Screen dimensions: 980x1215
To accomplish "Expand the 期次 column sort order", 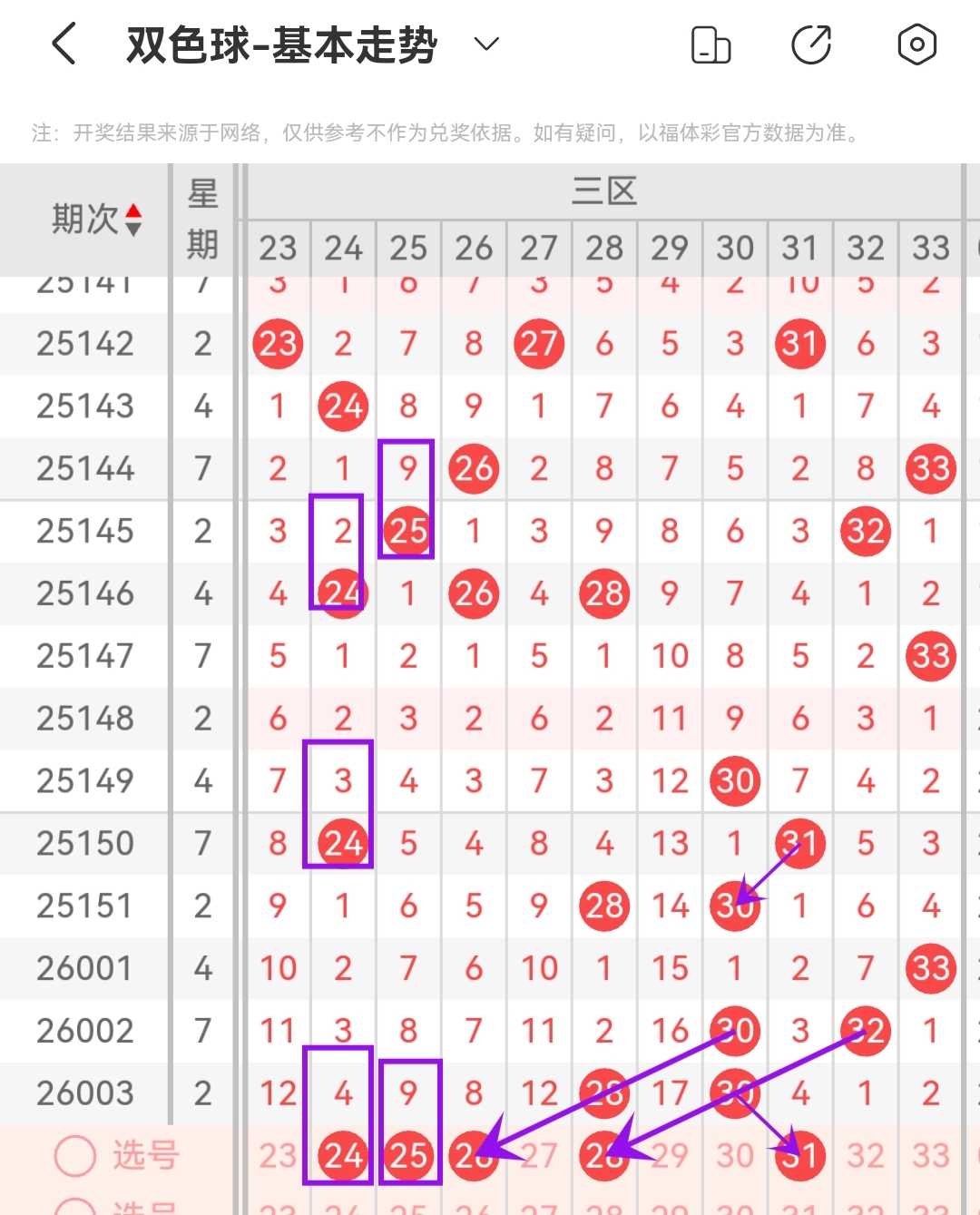I will coord(132,218).
